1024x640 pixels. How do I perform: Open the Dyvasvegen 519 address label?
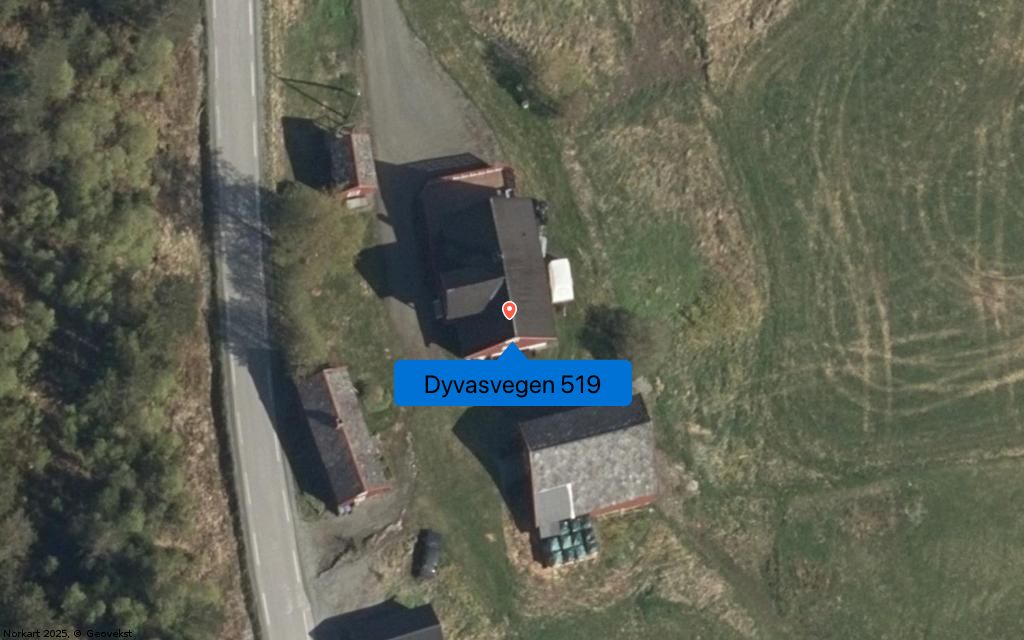(x=512, y=384)
